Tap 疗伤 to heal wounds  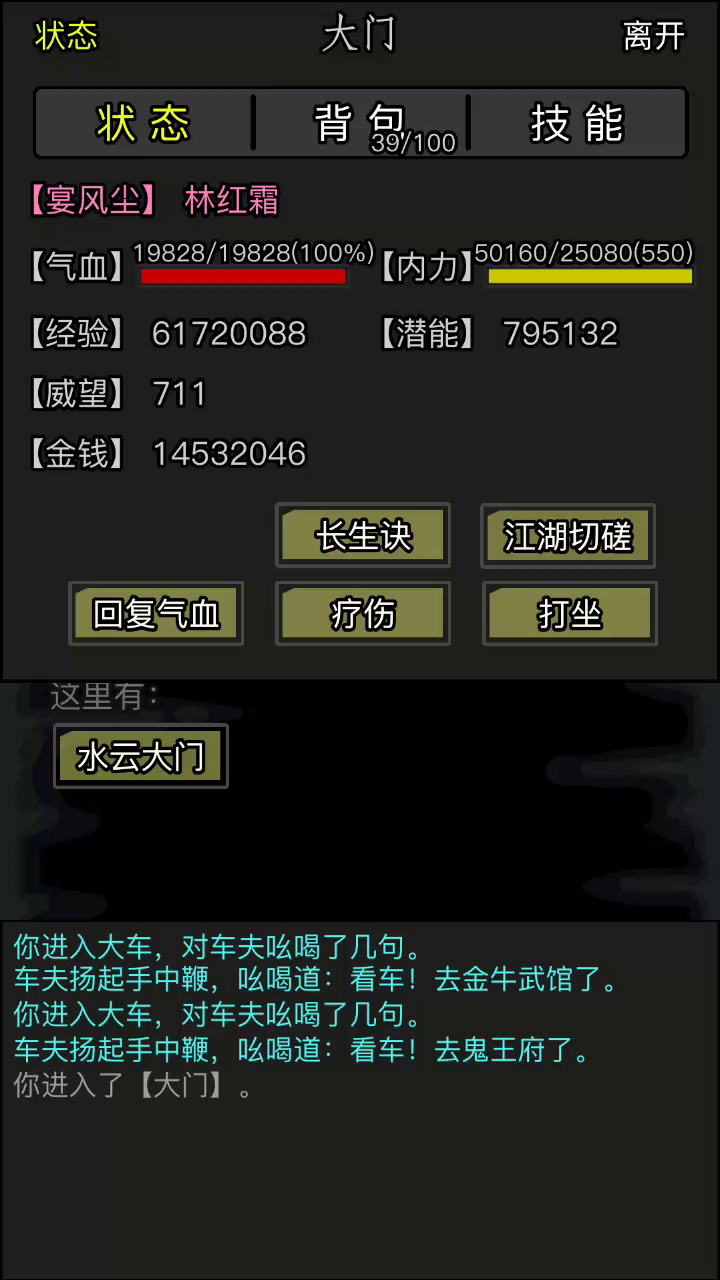tap(363, 613)
